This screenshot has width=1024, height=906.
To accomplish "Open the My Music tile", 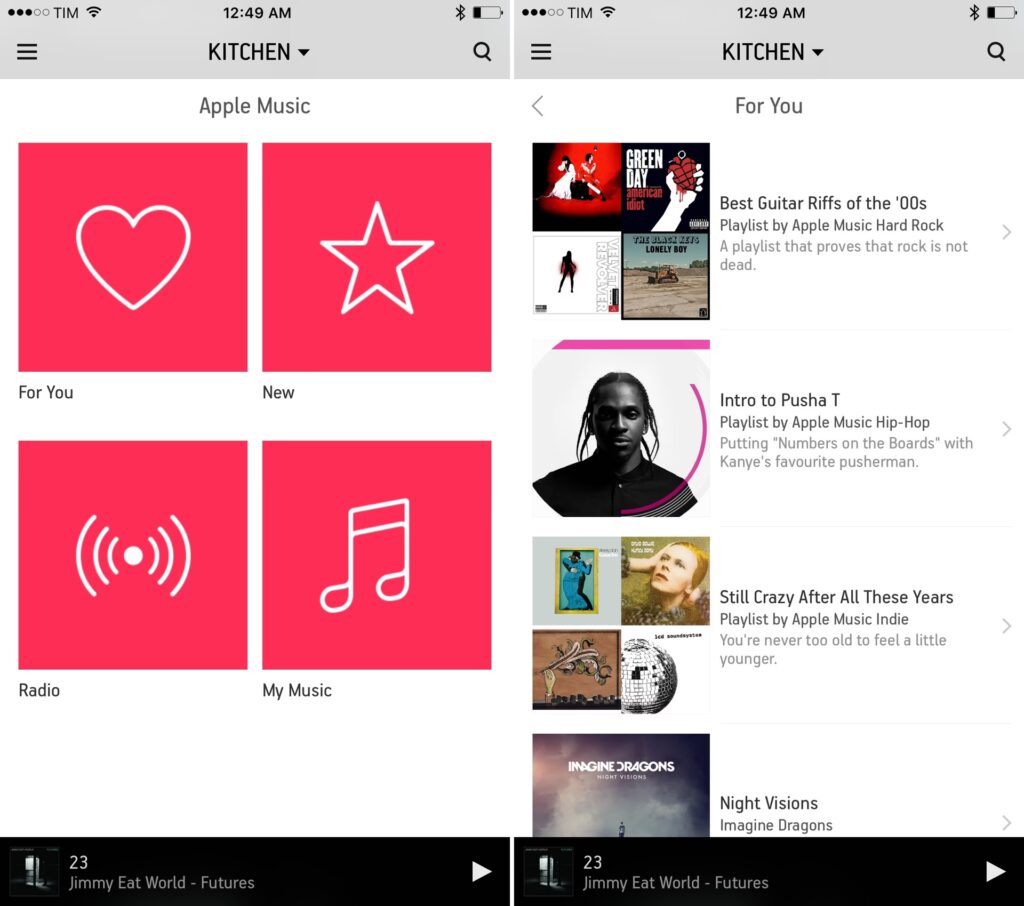I will click(376, 555).
